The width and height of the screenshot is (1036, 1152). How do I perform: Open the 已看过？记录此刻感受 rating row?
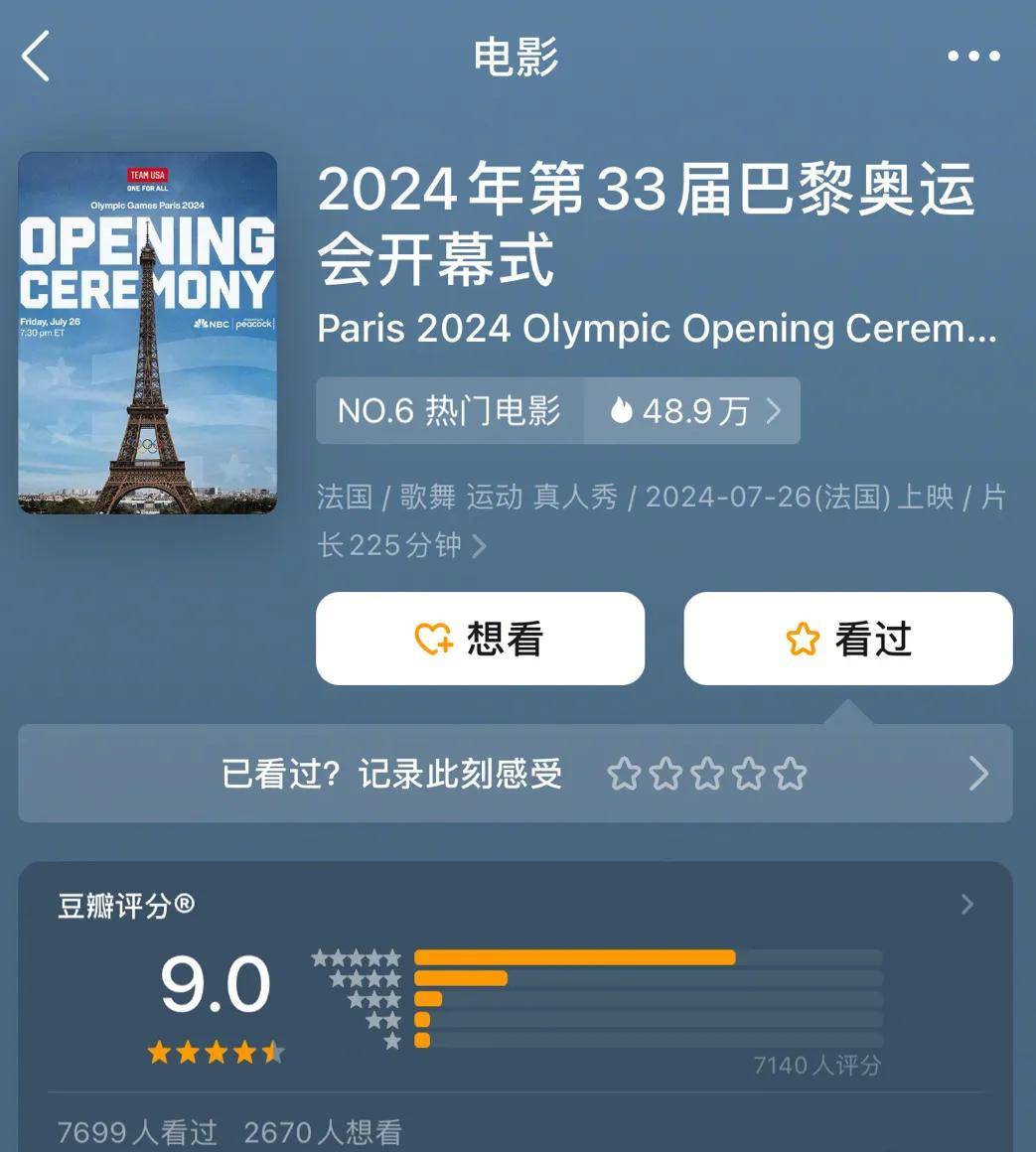(515, 774)
